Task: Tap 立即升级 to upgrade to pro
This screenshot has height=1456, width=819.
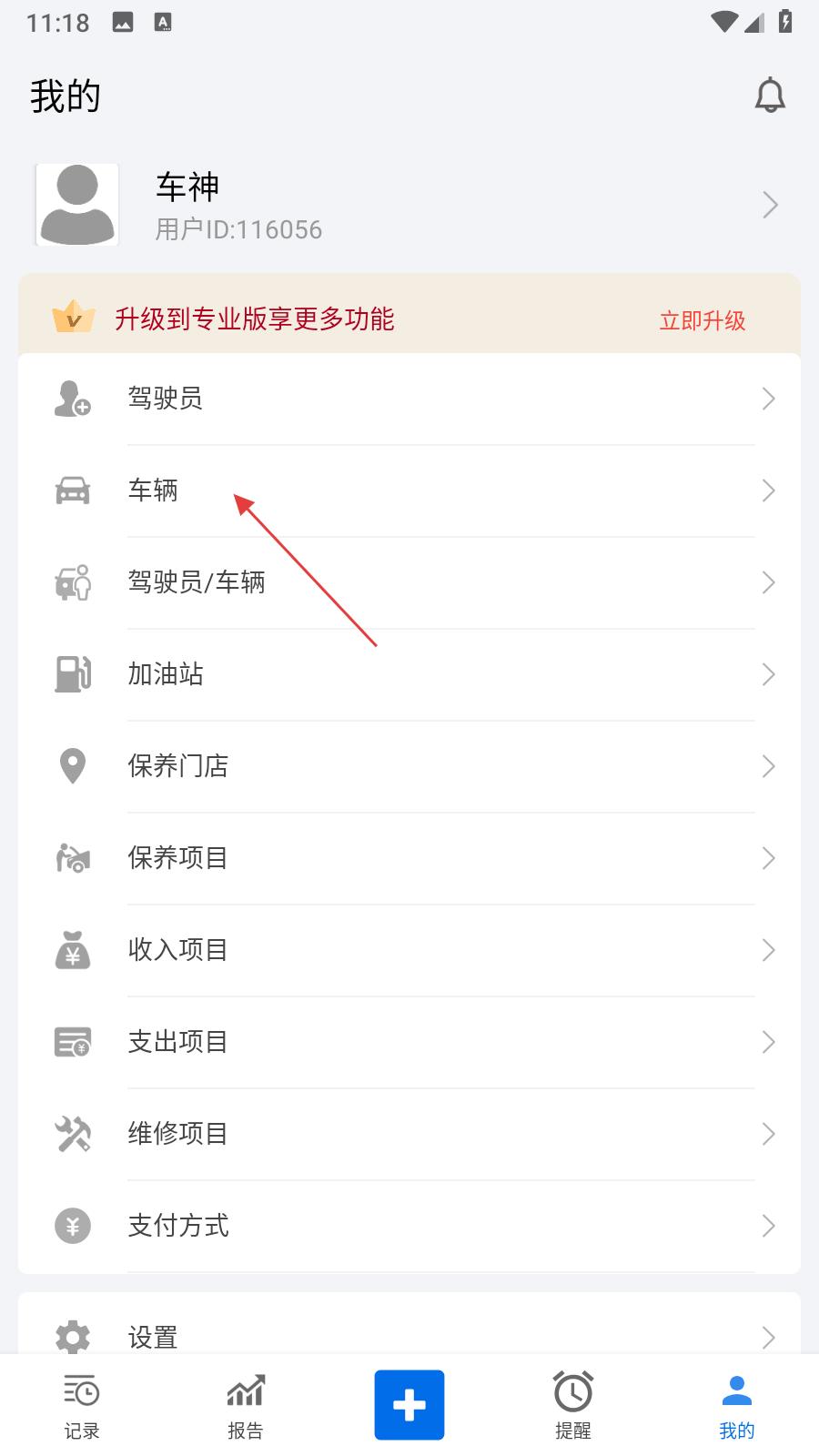Action: point(702,320)
